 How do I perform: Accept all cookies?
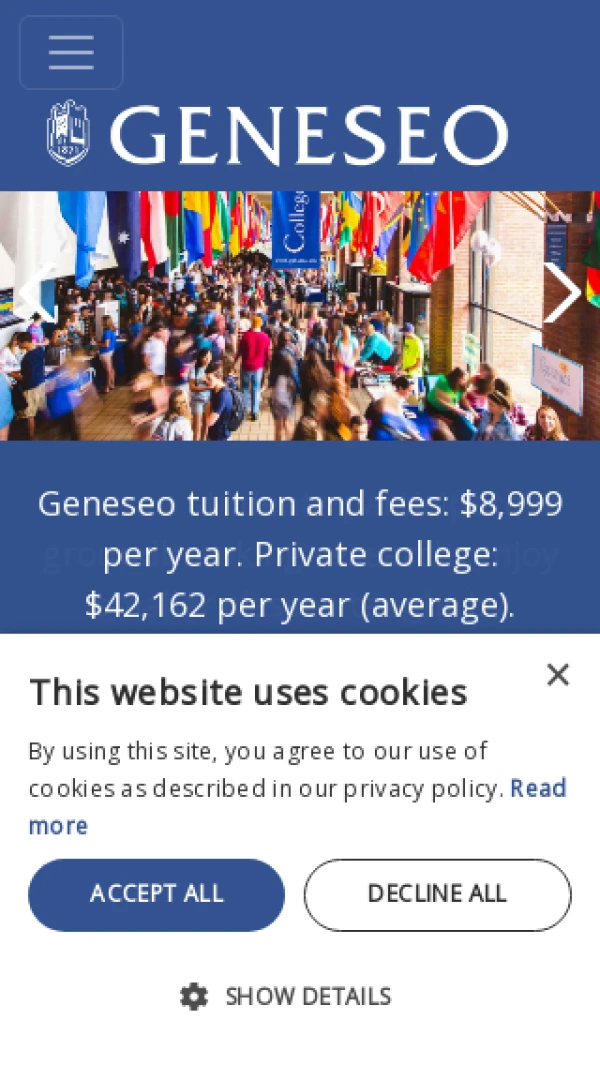pos(156,894)
